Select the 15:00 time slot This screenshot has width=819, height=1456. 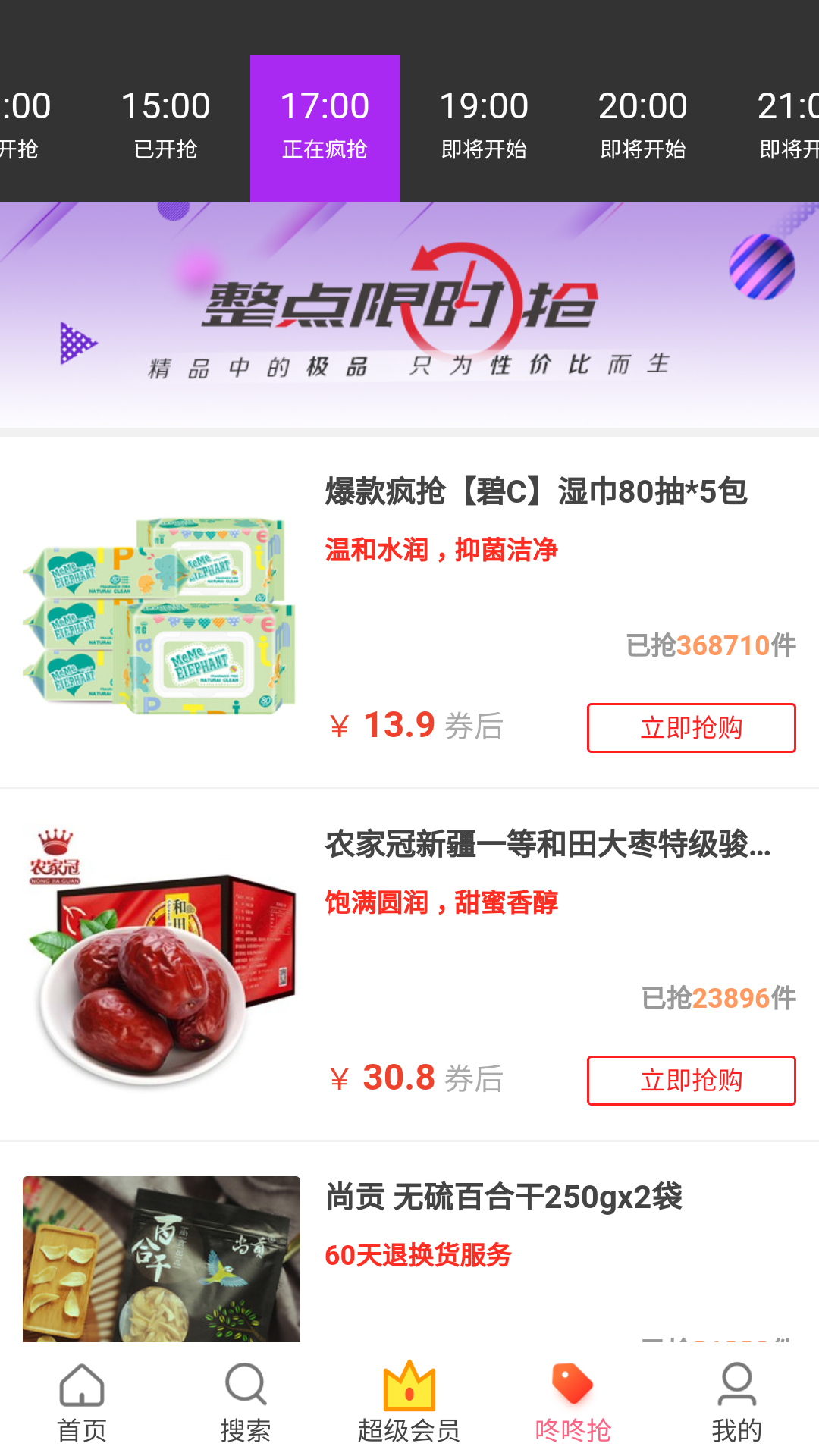pyautogui.click(x=165, y=125)
